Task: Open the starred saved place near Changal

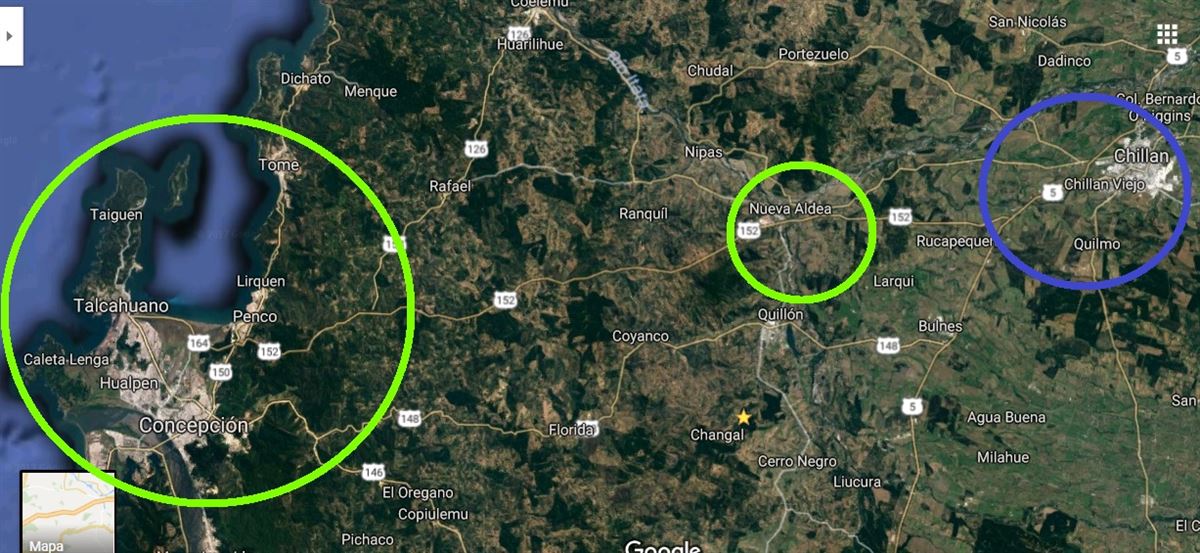Action: [743, 417]
